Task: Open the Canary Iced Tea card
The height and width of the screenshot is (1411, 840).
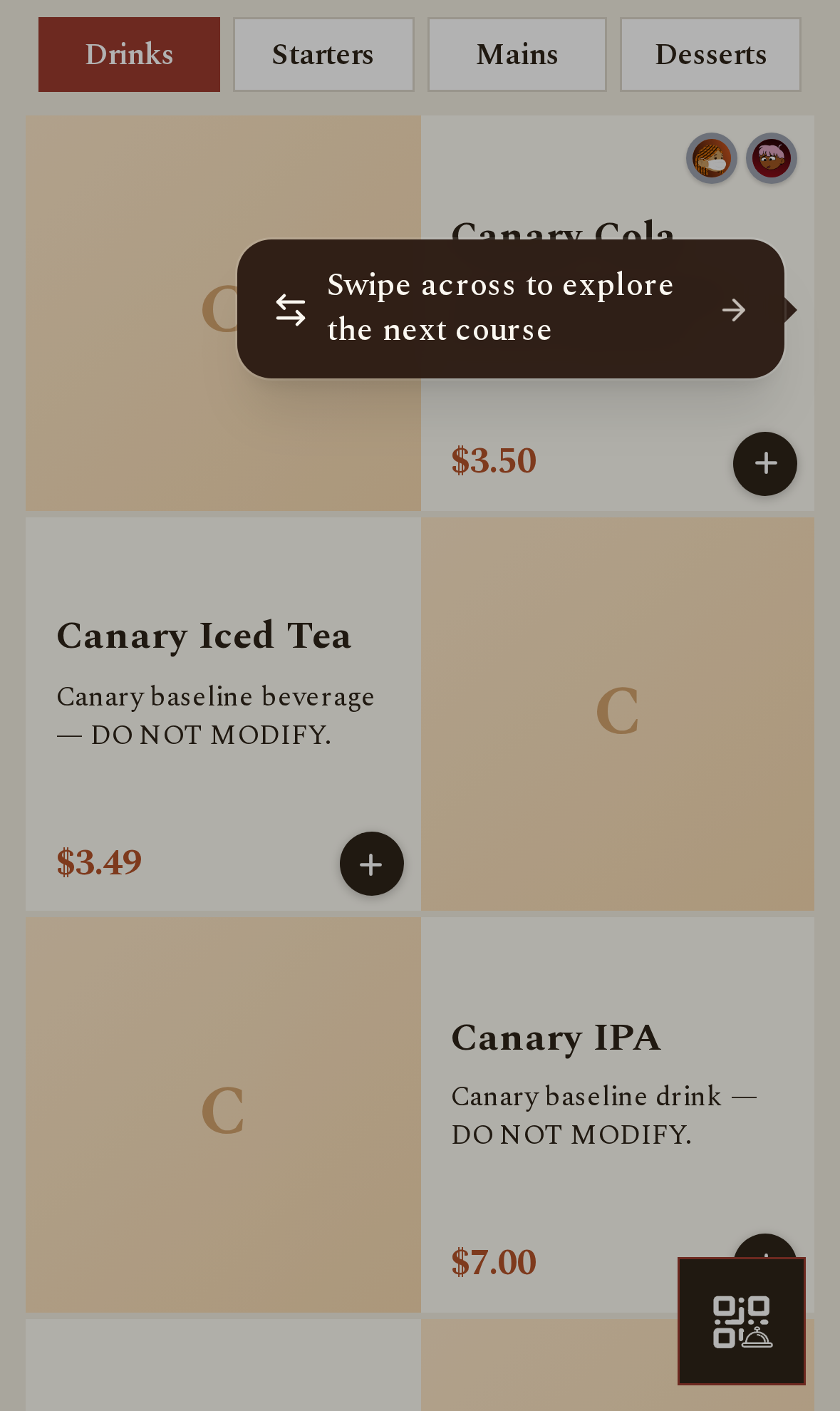Action: [x=420, y=714]
